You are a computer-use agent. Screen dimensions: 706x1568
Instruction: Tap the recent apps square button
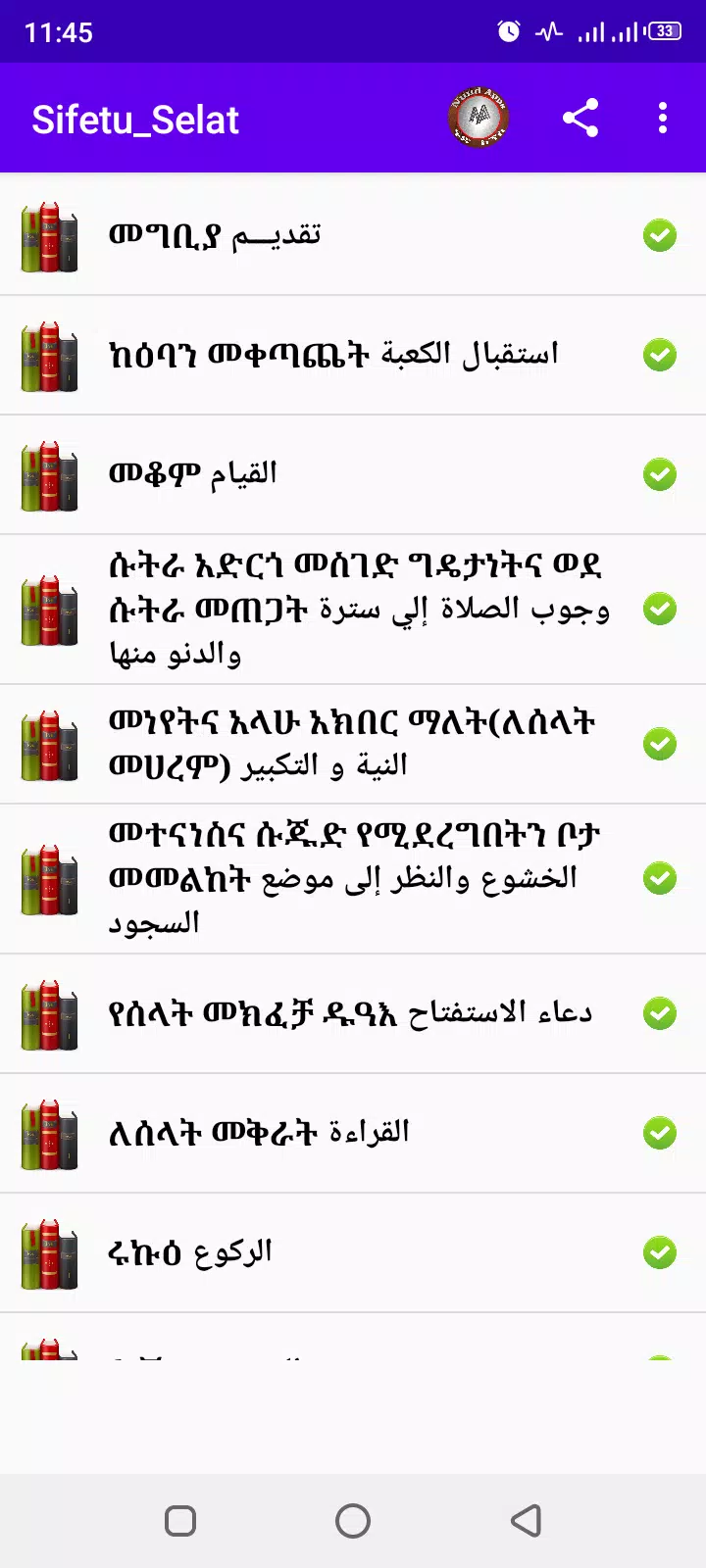point(180,1520)
